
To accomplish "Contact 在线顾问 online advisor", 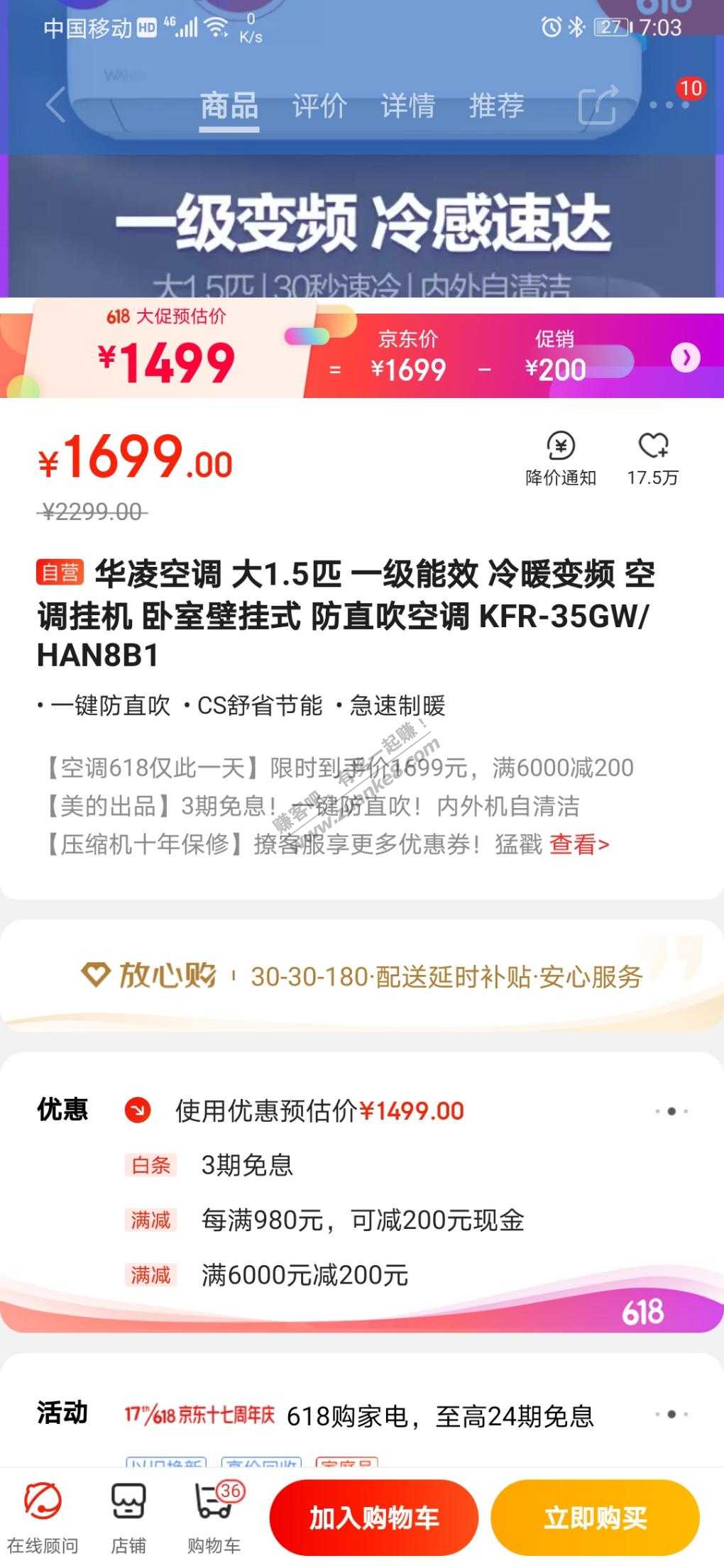I will (x=43, y=1517).
